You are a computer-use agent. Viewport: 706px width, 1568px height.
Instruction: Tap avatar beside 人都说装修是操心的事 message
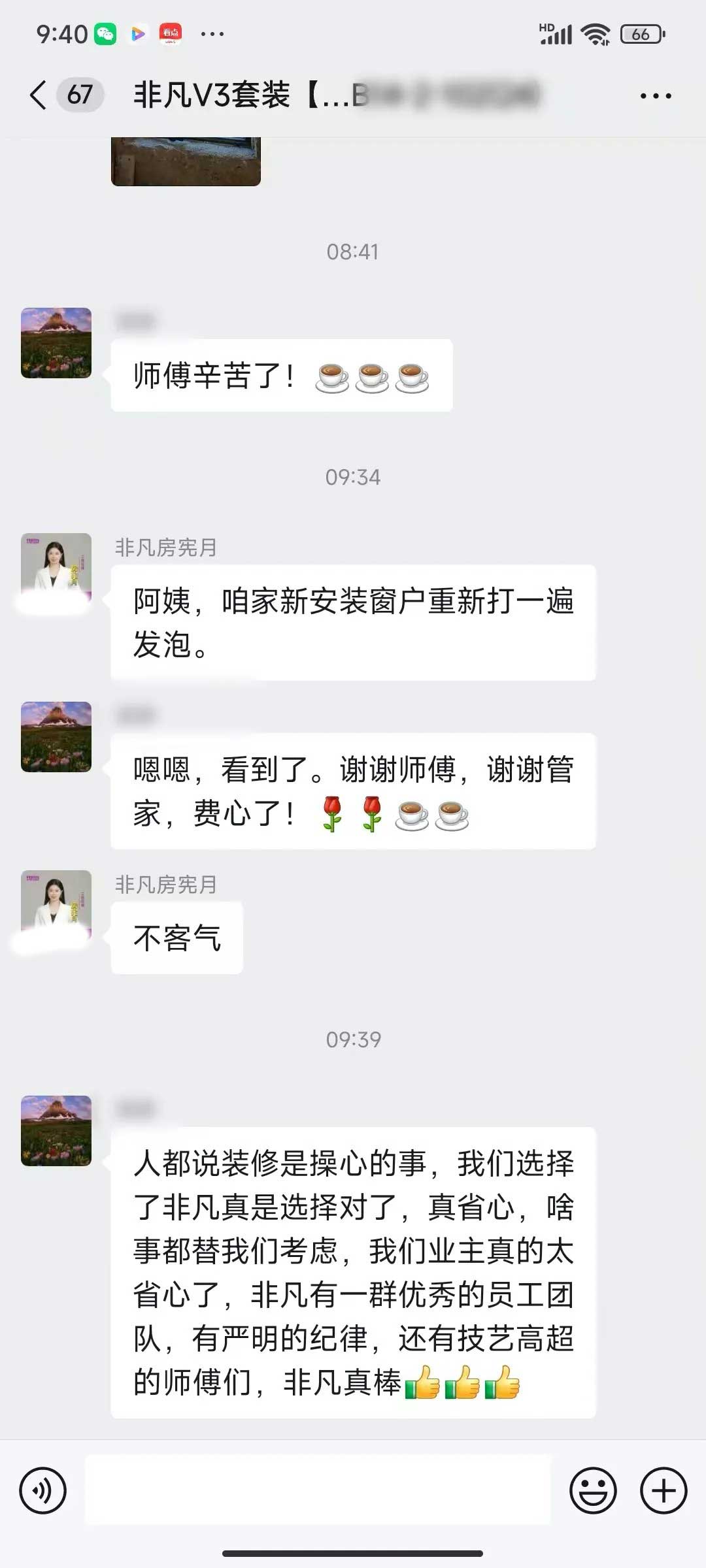click(x=56, y=1130)
